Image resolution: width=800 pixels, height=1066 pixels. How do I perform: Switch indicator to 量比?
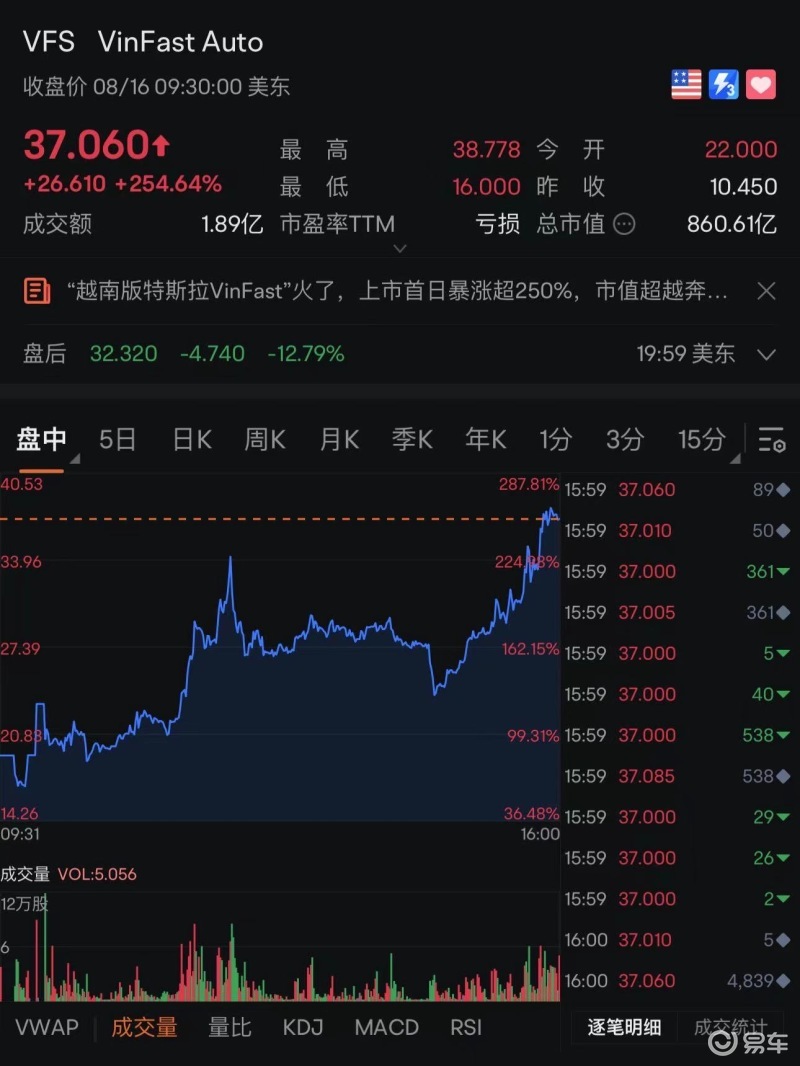point(229,1028)
